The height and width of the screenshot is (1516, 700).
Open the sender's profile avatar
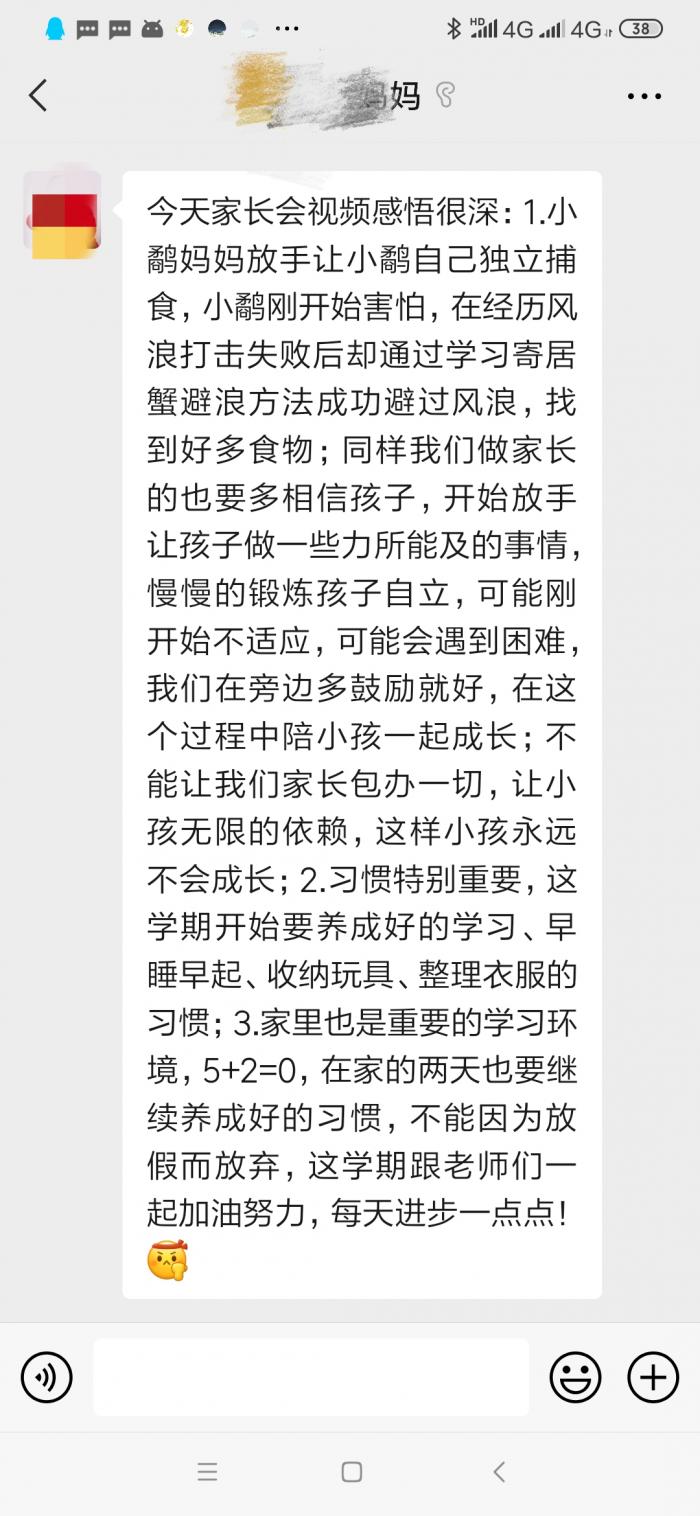tap(63, 212)
